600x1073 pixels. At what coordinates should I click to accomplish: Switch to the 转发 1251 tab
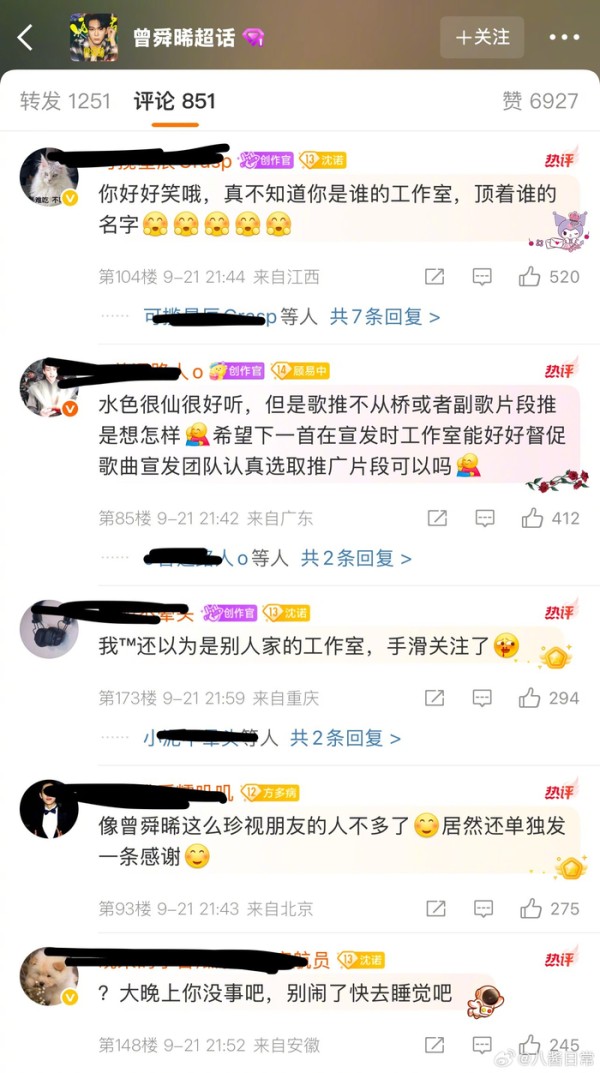coord(65,101)
